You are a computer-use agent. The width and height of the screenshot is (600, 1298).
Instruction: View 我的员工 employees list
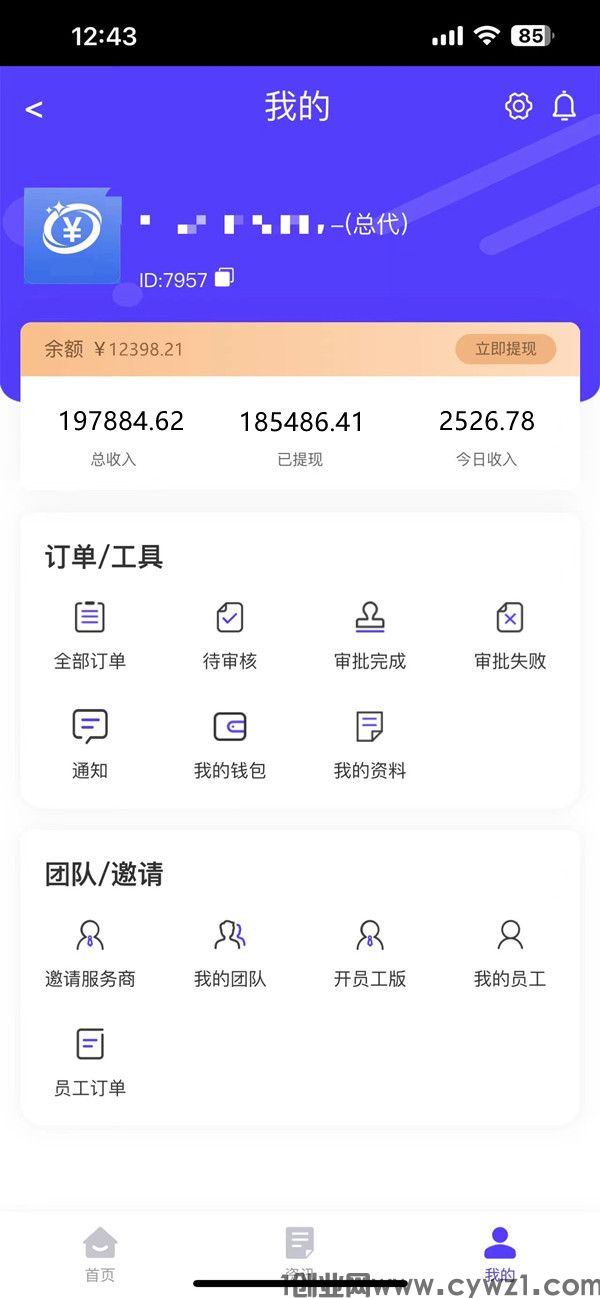(510, 952)
